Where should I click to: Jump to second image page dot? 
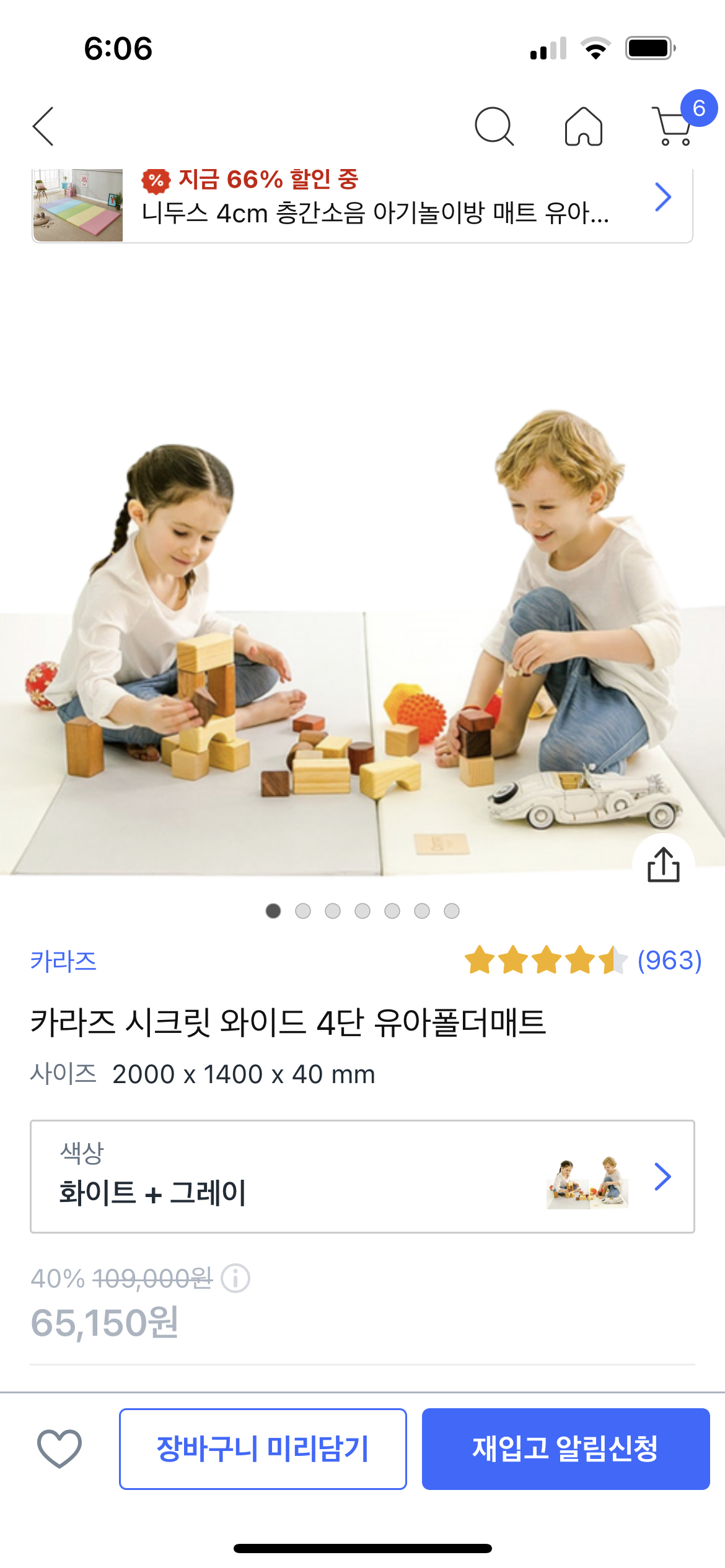click(x=303, y=911)
